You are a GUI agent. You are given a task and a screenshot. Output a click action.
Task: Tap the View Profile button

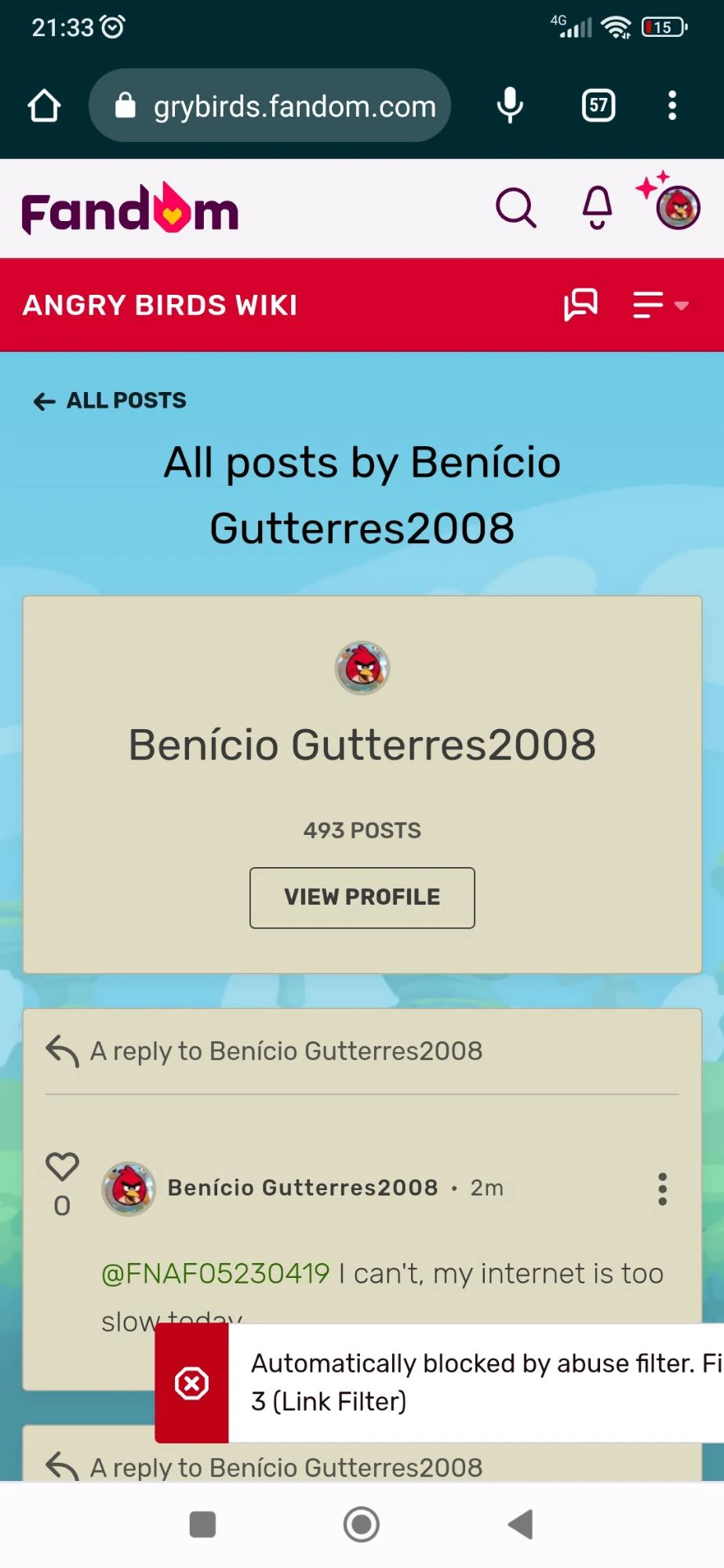(x=362, y=898)
